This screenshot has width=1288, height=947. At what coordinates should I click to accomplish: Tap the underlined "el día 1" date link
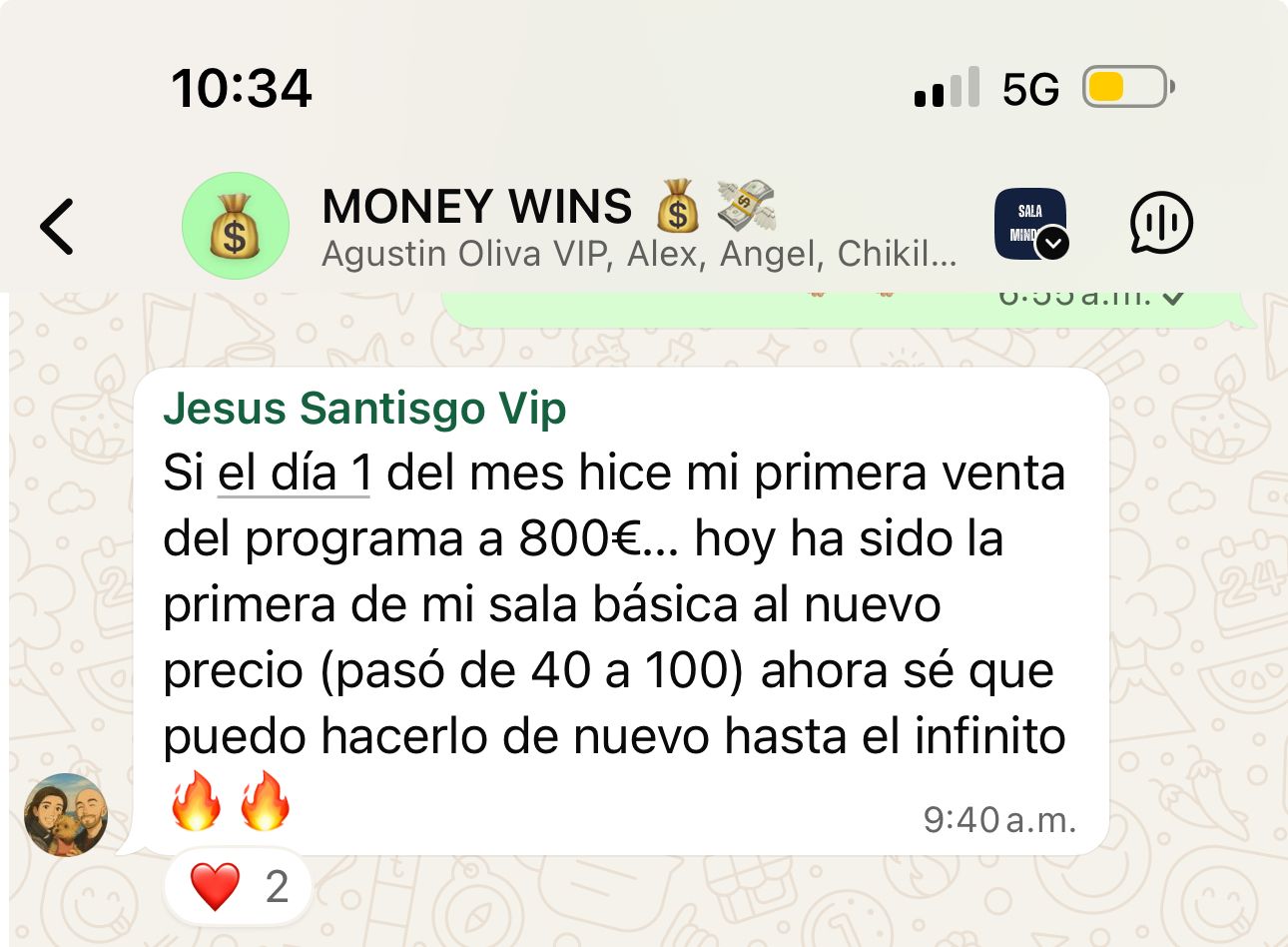click(295, 473)
